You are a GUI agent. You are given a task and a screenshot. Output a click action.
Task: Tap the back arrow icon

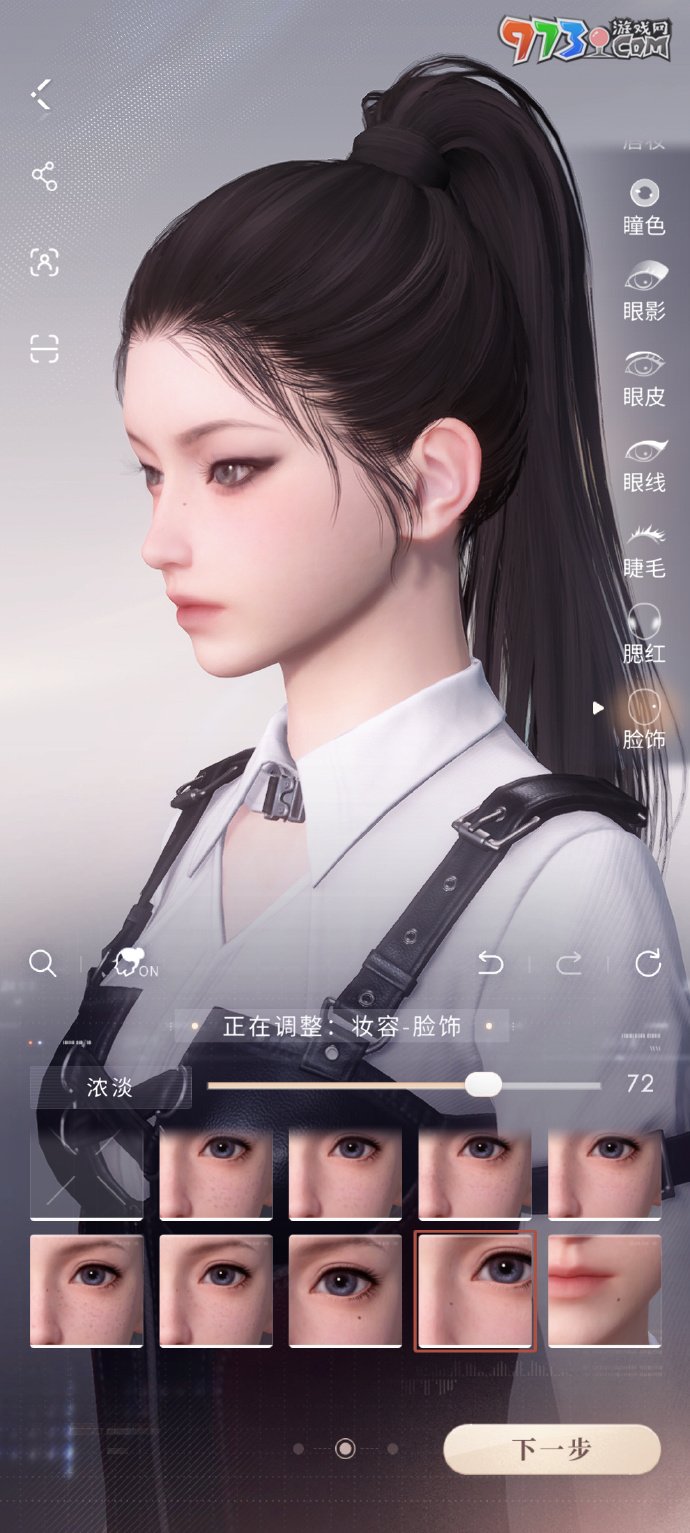click(41, 95)
